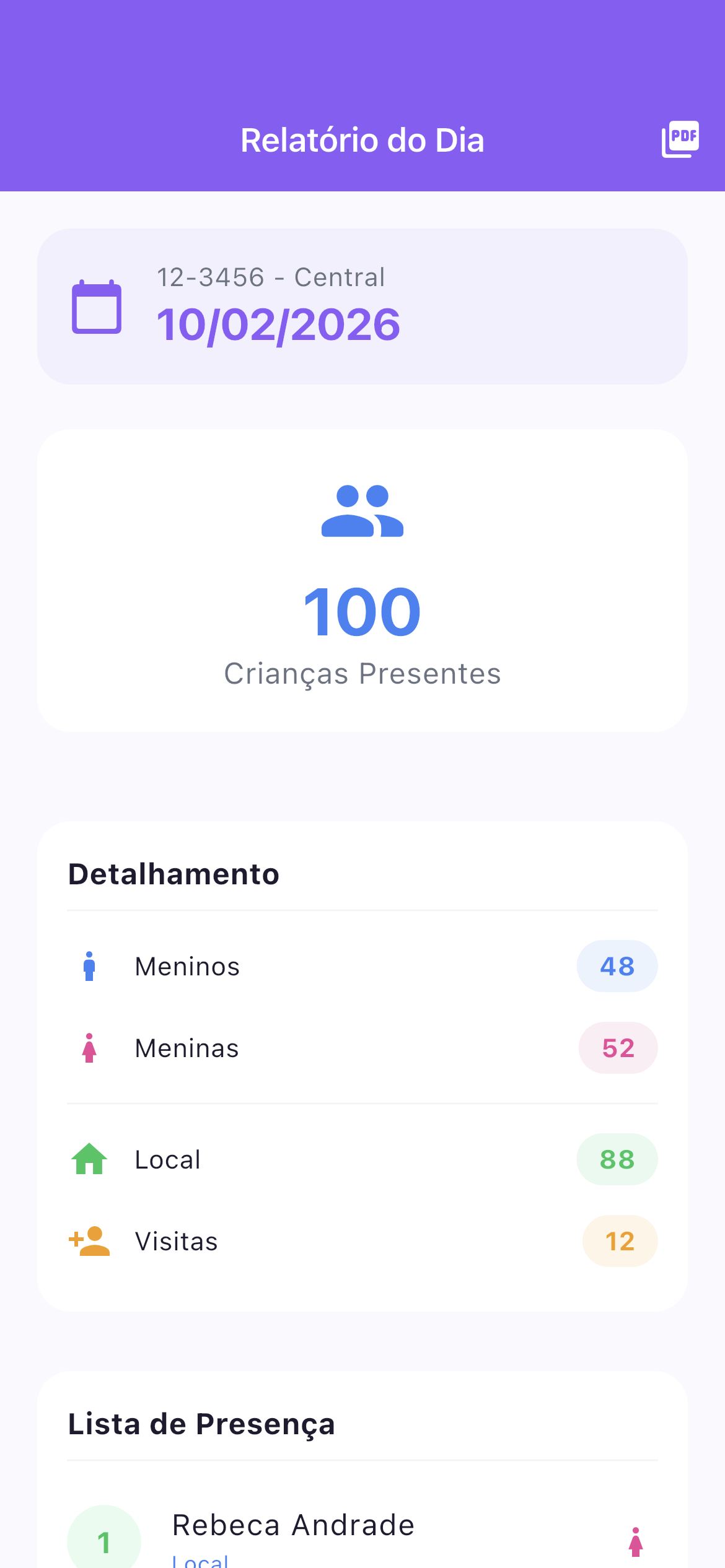Select the boy icon next to Meninos
This screenshot has width=725, height=1568.
point(90,965)
